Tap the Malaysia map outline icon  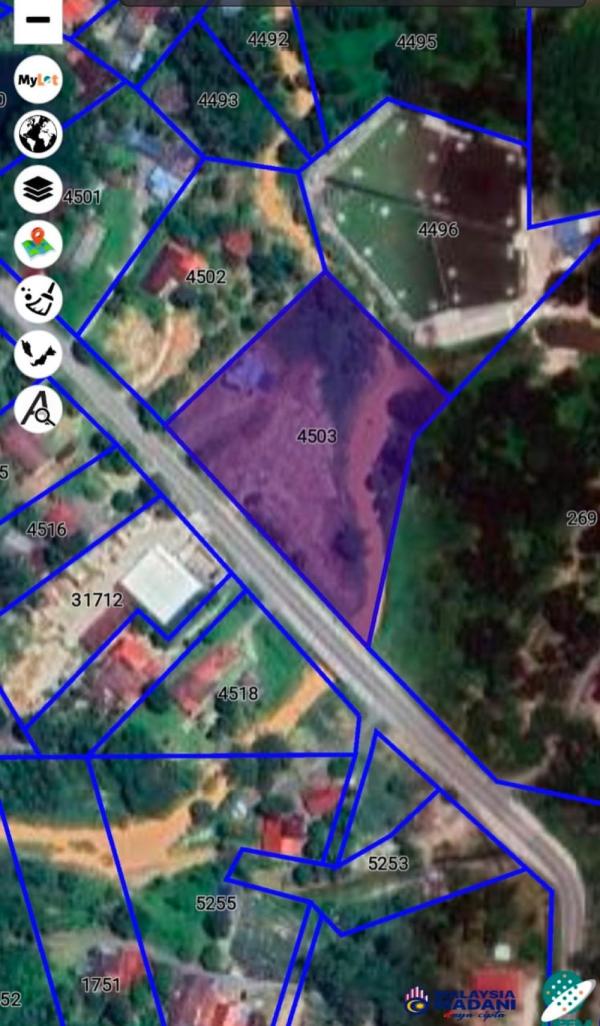pos(38,354)
